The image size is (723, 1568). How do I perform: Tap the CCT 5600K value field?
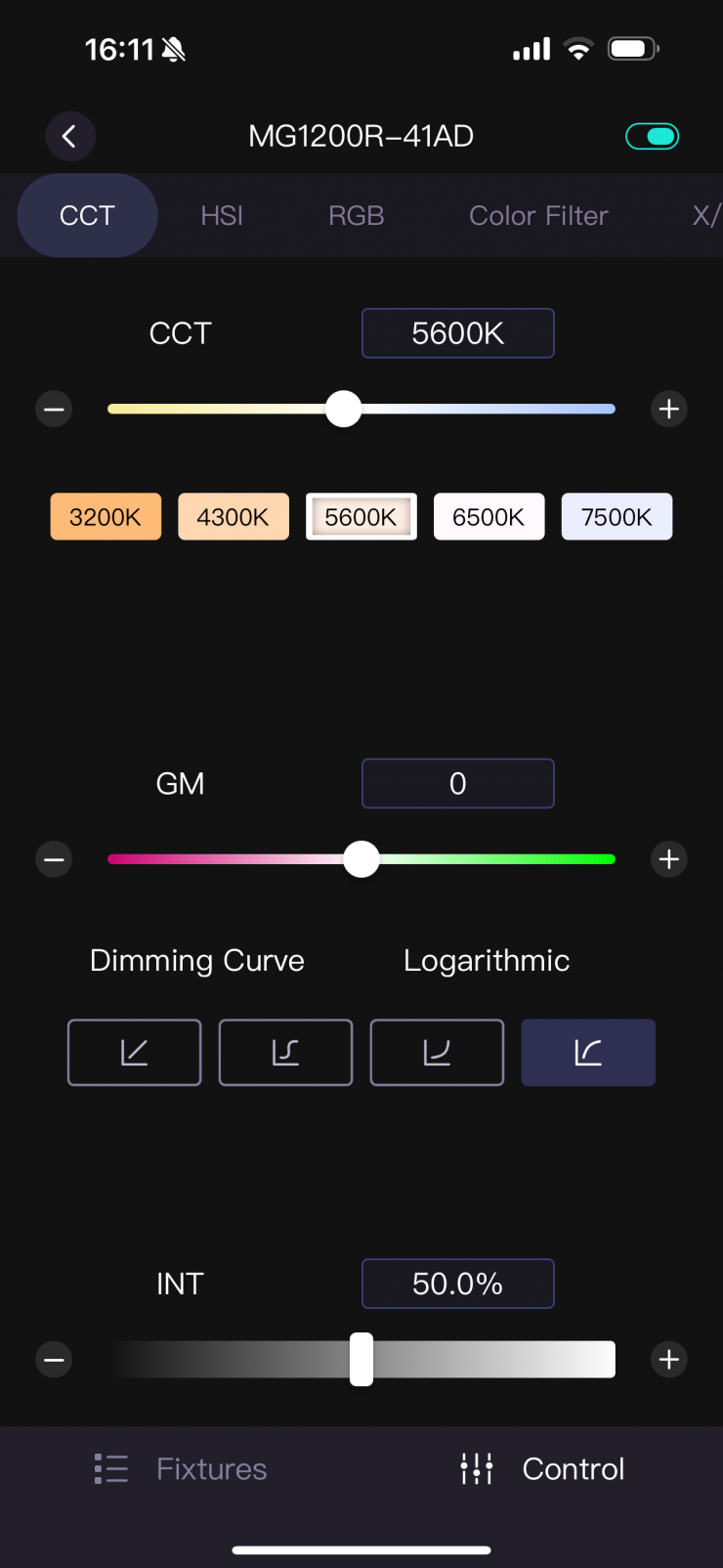click(x=457, y=333)
